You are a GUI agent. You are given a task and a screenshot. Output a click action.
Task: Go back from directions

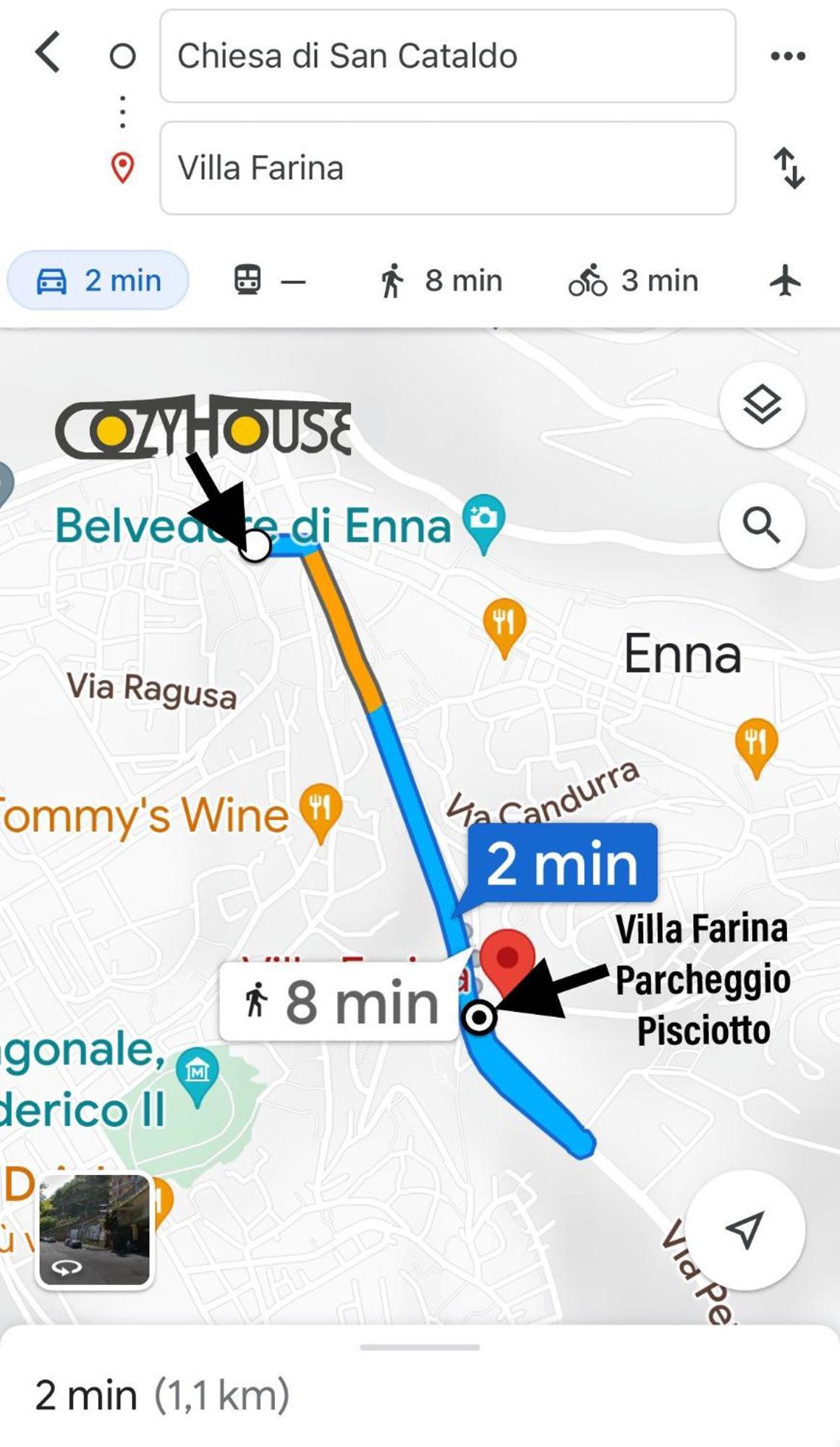coord(48,54)
